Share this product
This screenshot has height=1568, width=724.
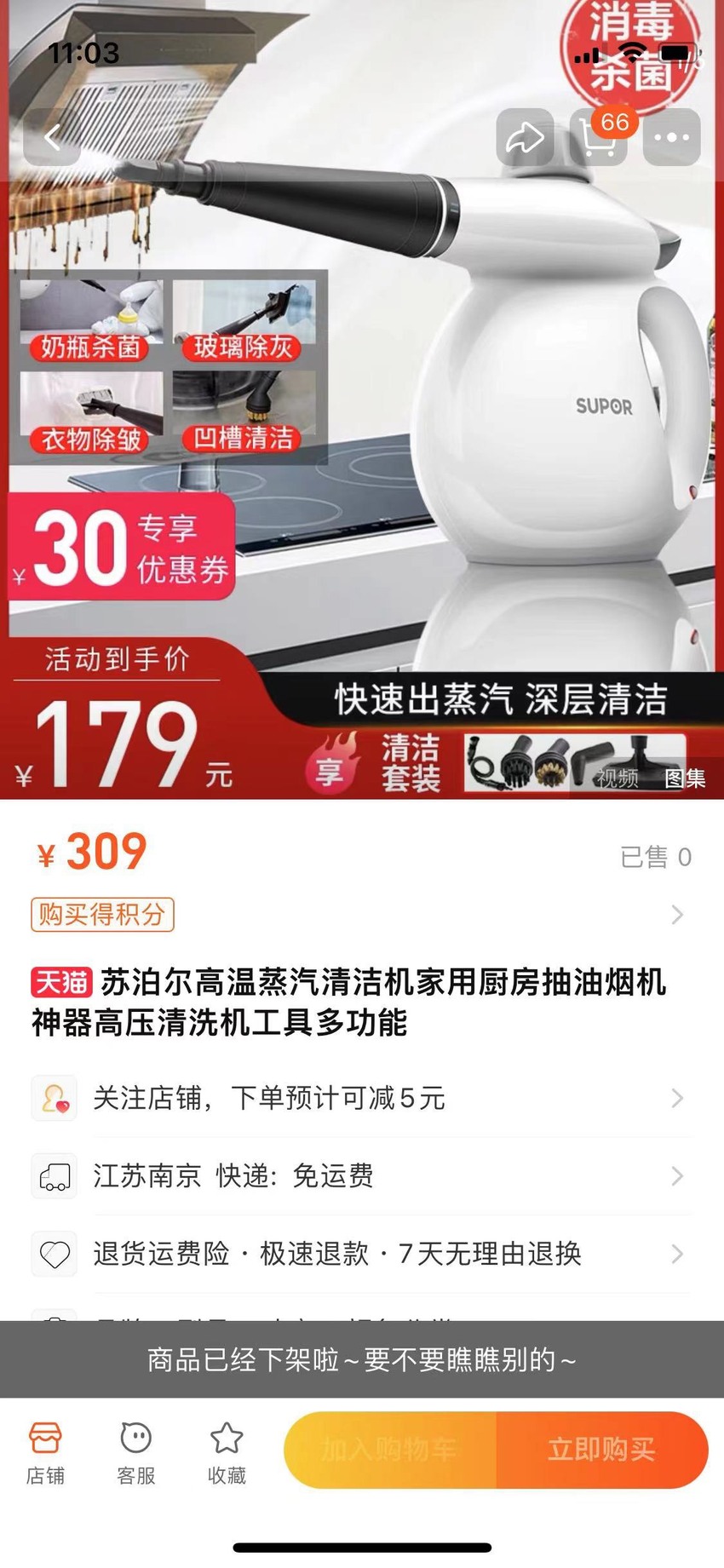[525, 137]
